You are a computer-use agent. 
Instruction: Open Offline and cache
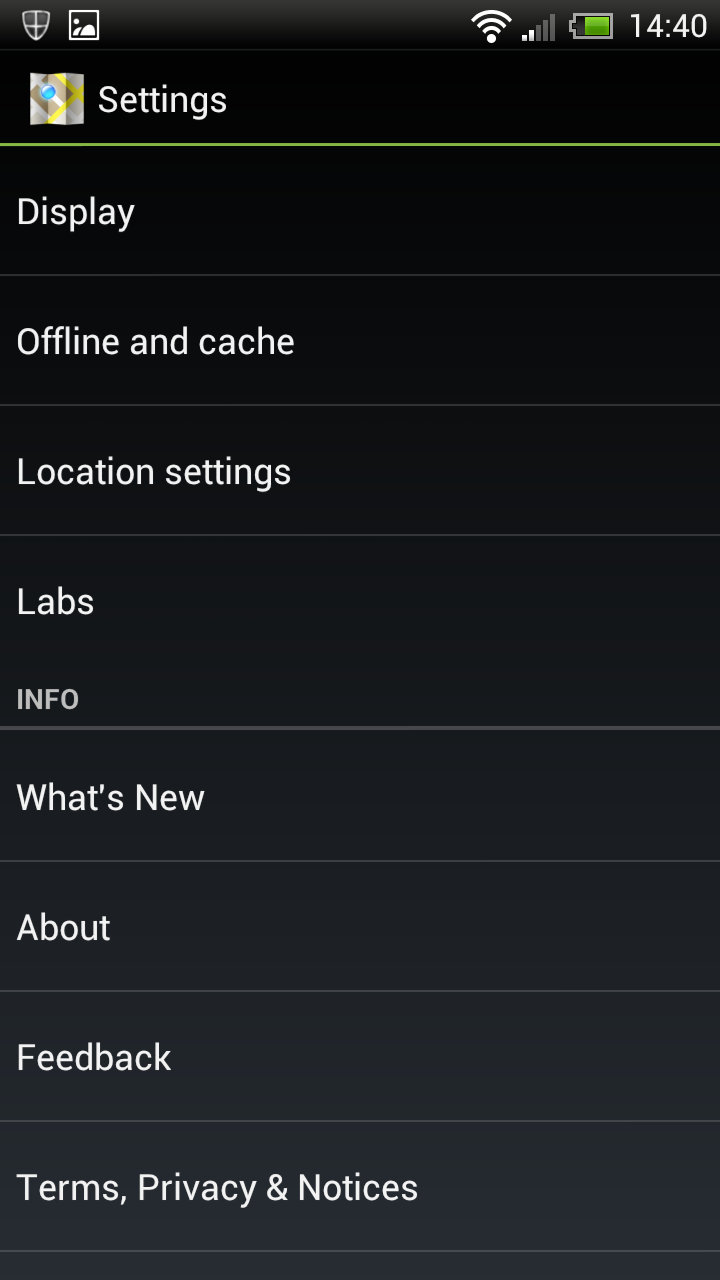tap(360, 341)
